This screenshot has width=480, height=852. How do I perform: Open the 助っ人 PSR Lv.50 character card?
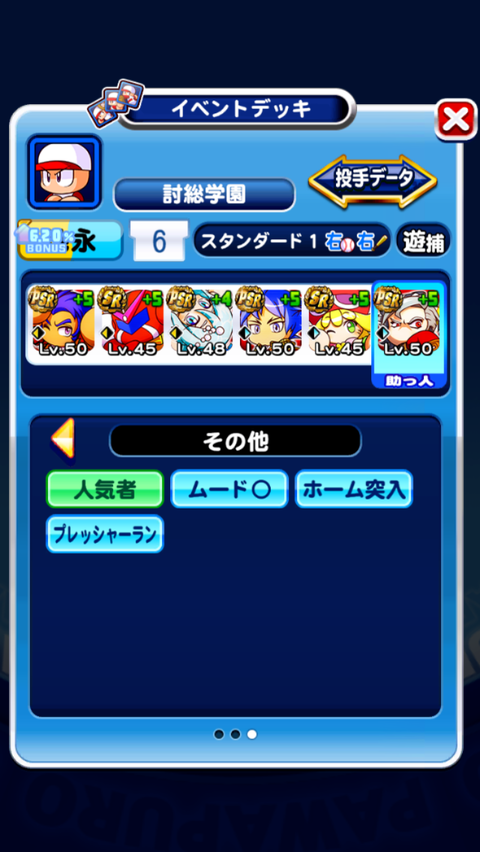409,334
